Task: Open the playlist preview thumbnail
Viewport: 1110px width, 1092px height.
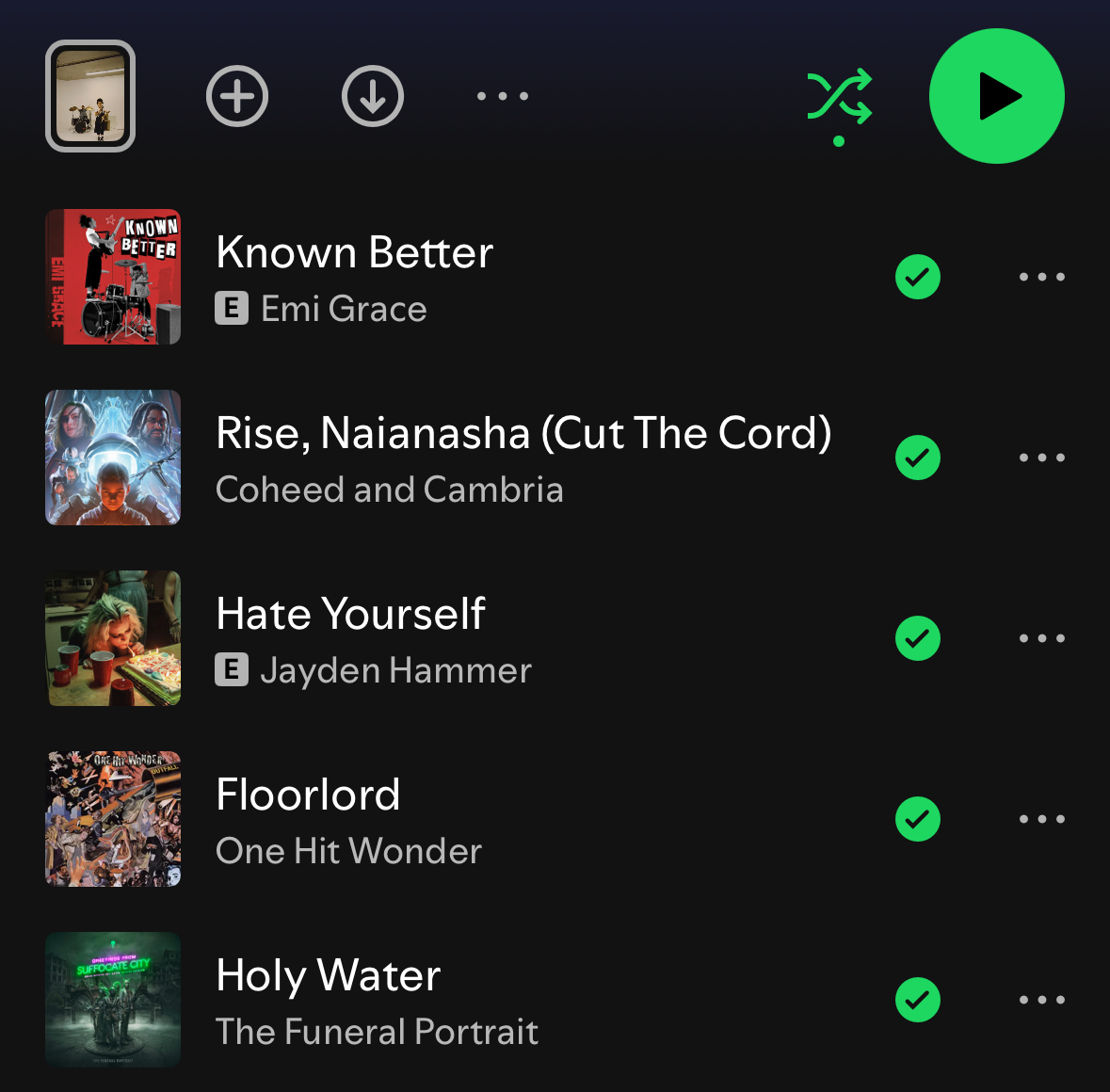Action: 90,96
